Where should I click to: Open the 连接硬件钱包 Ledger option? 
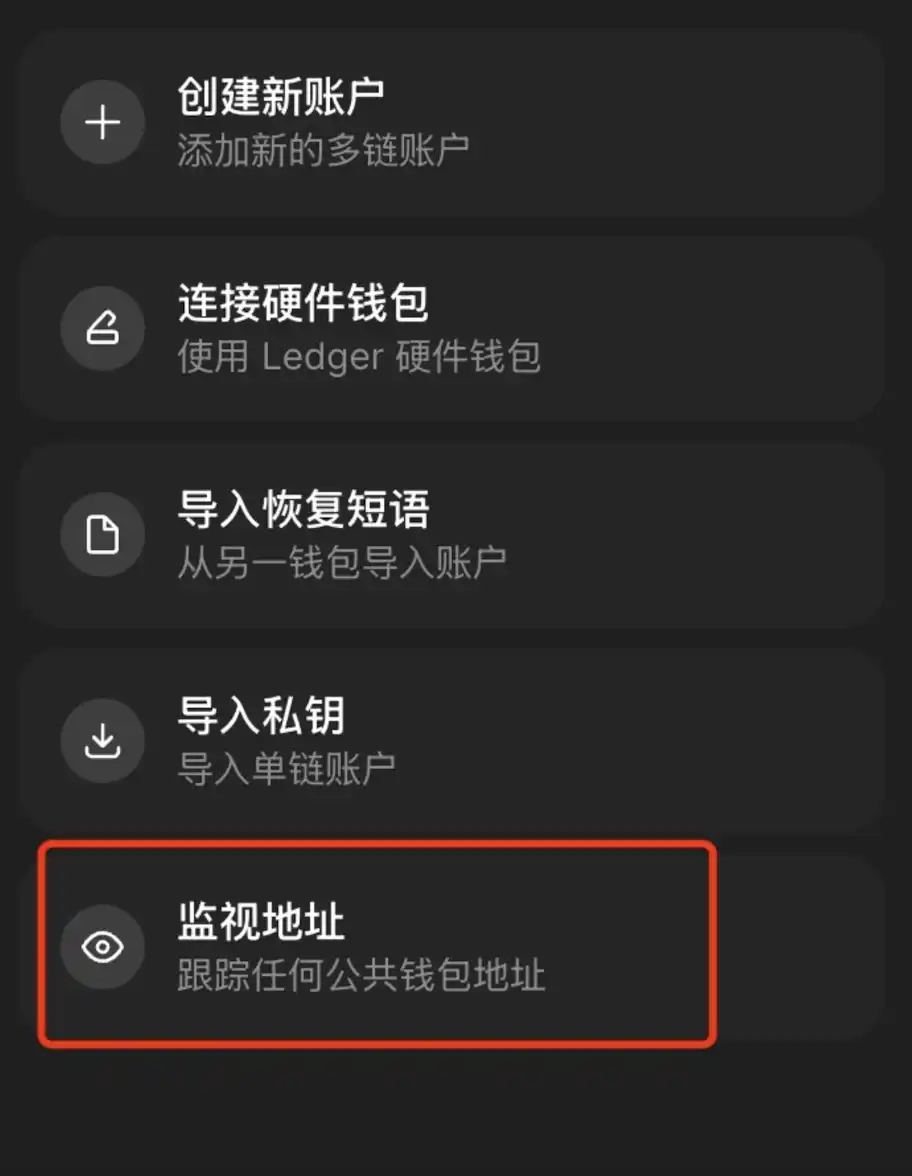[450, 329]
